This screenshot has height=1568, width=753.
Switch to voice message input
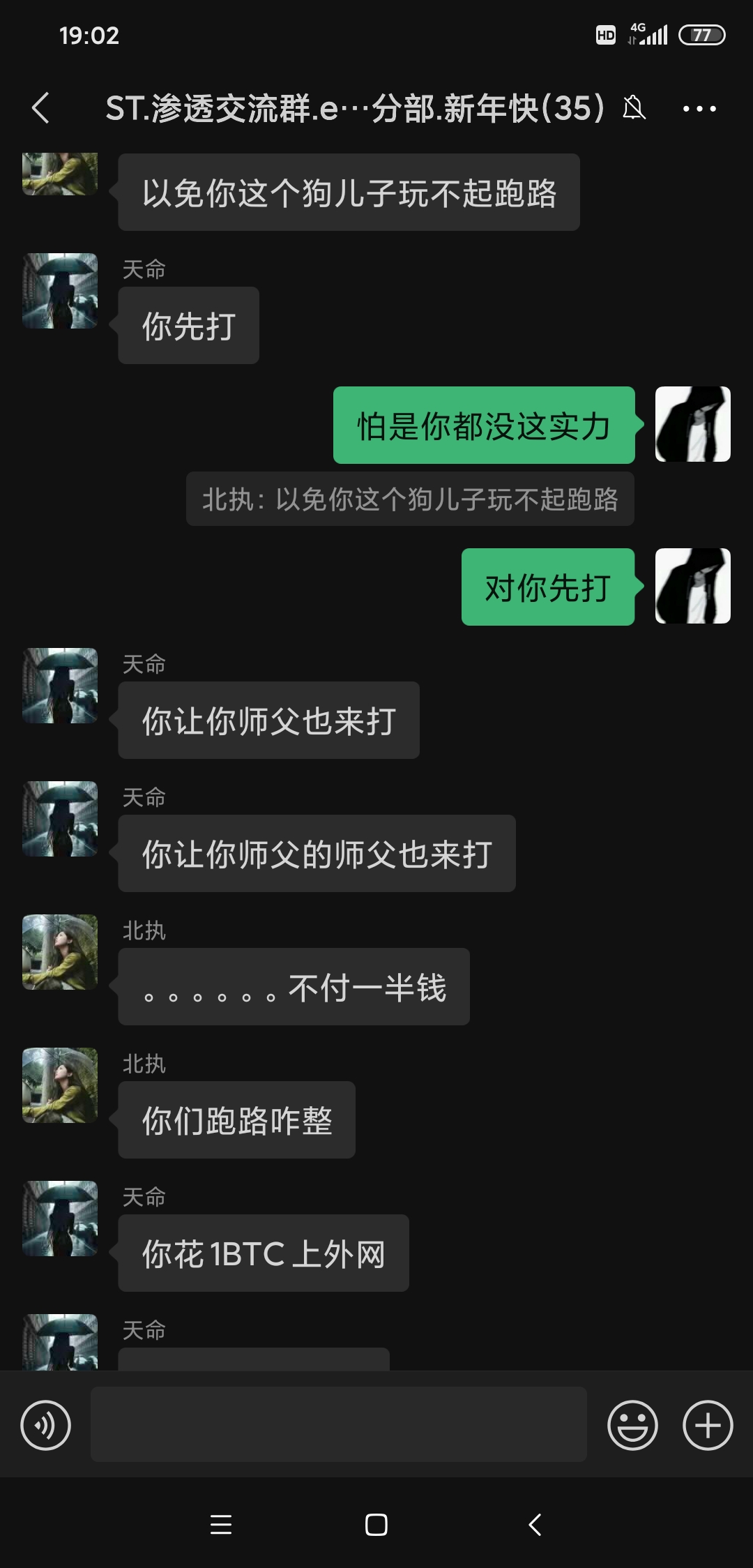46,1425
